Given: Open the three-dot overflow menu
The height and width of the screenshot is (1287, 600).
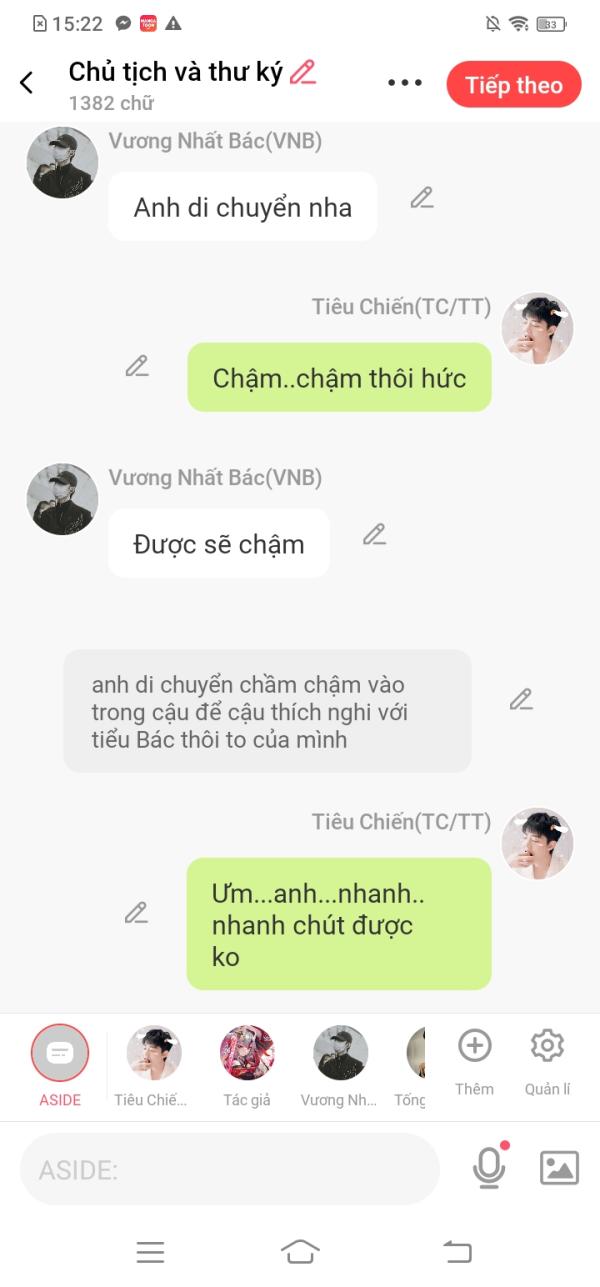Looking at the screenshot, I should (405, 83).
